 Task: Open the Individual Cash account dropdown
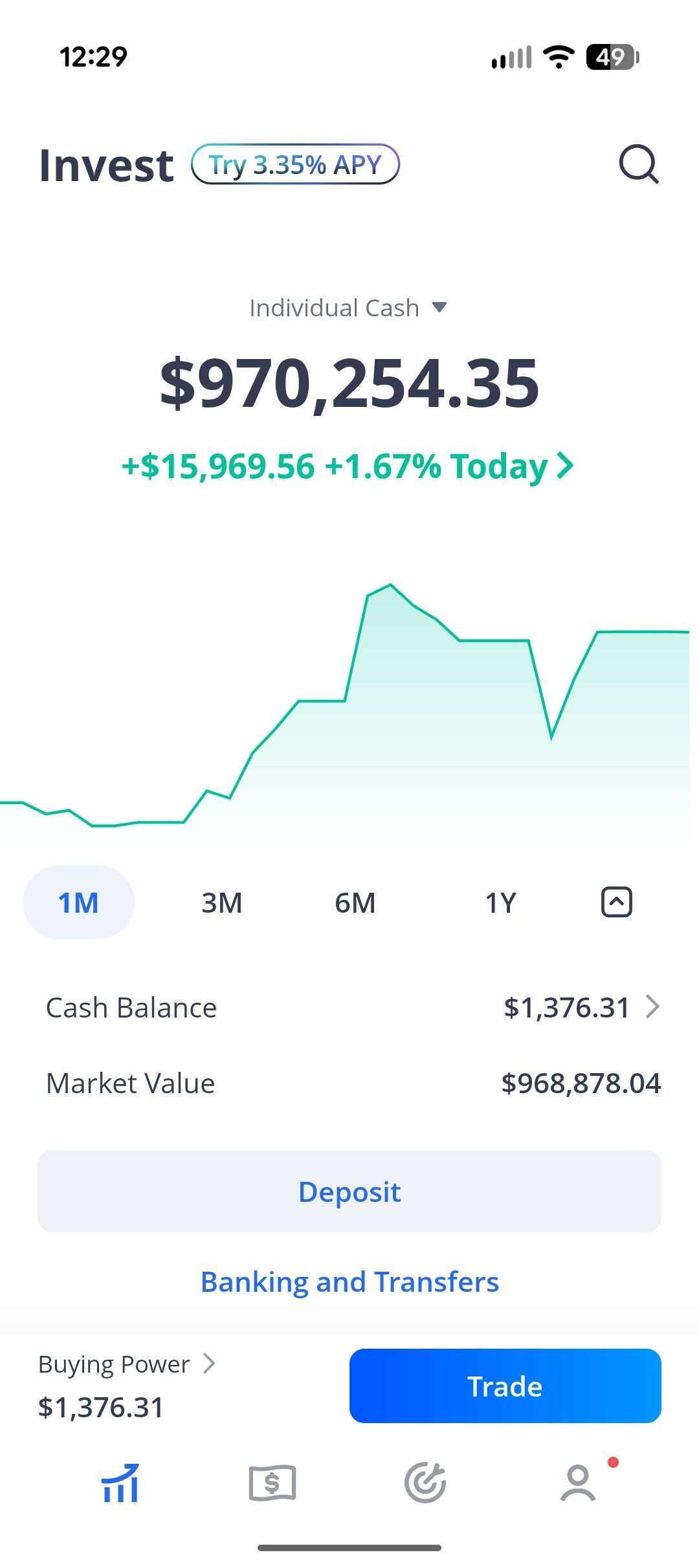click(349, 307)
